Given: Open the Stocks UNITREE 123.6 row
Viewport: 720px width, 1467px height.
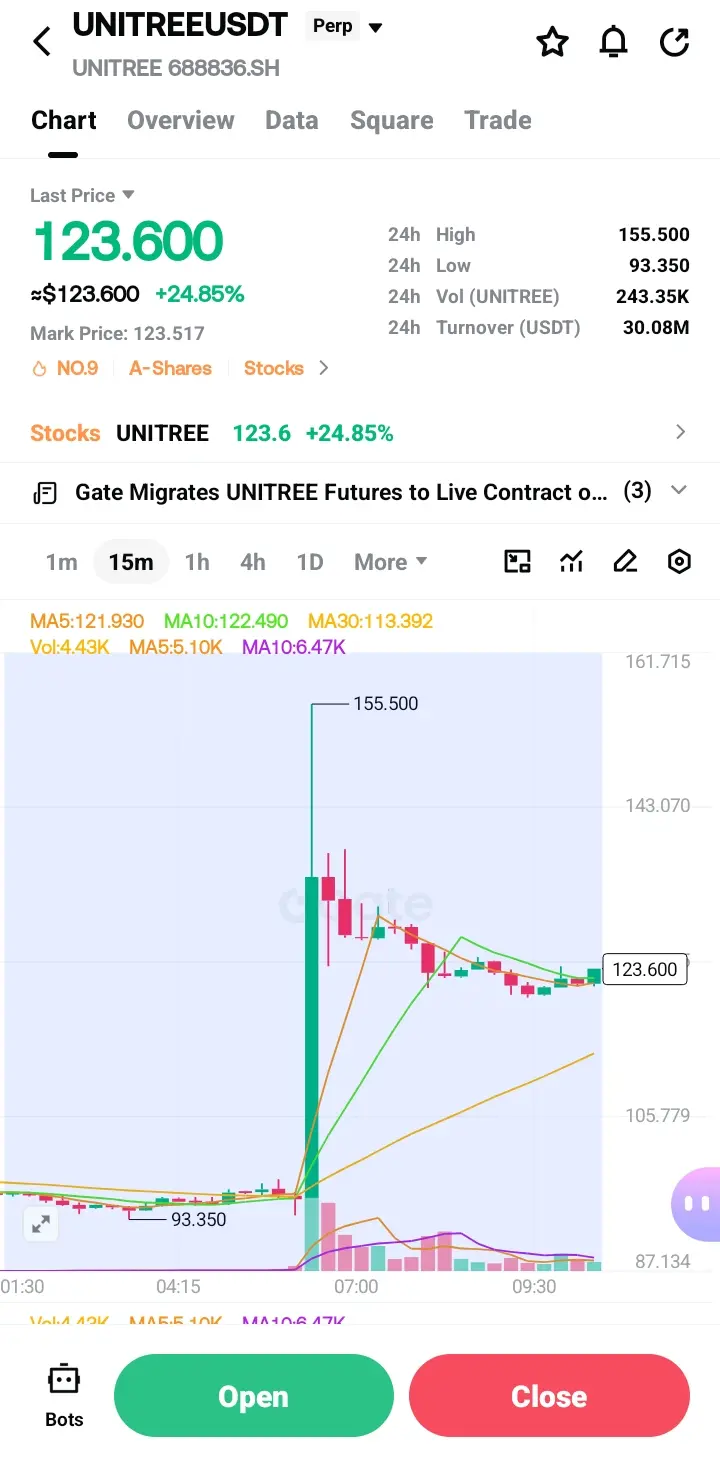Looking at the screenshot, I should pyautogui.click(x=360, y=433).
